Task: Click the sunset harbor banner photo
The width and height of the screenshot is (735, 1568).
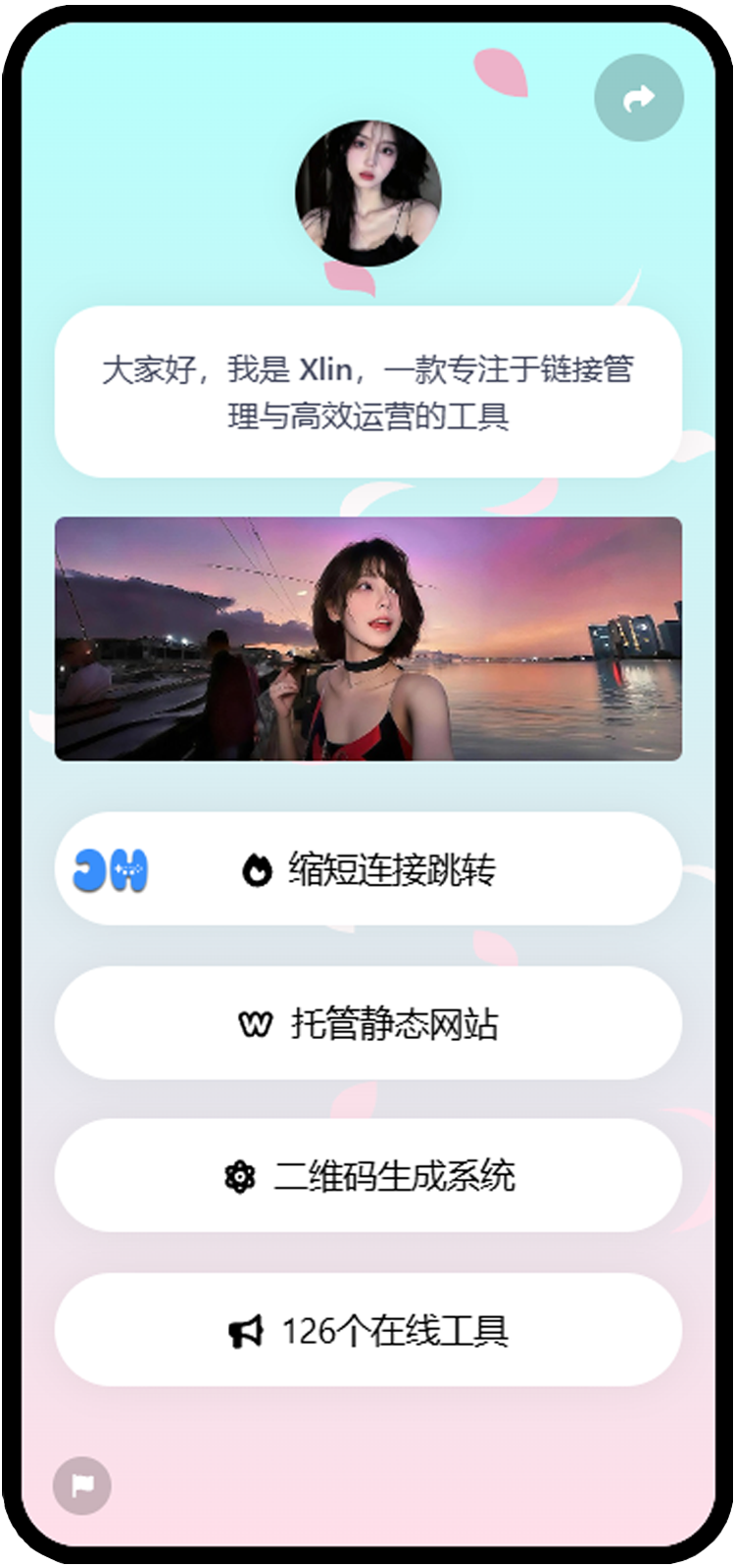Action: point(367,639)
